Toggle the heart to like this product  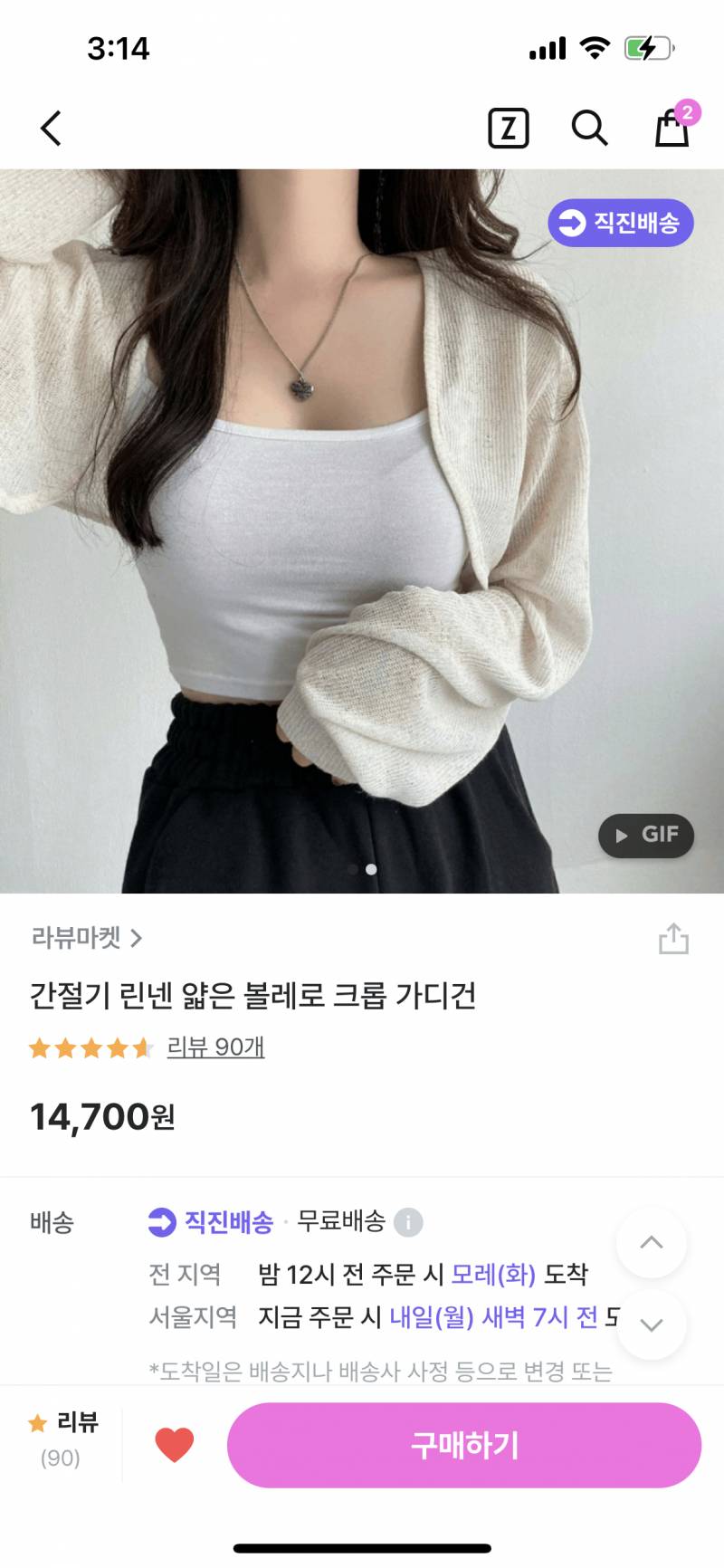click(174, 1445)
